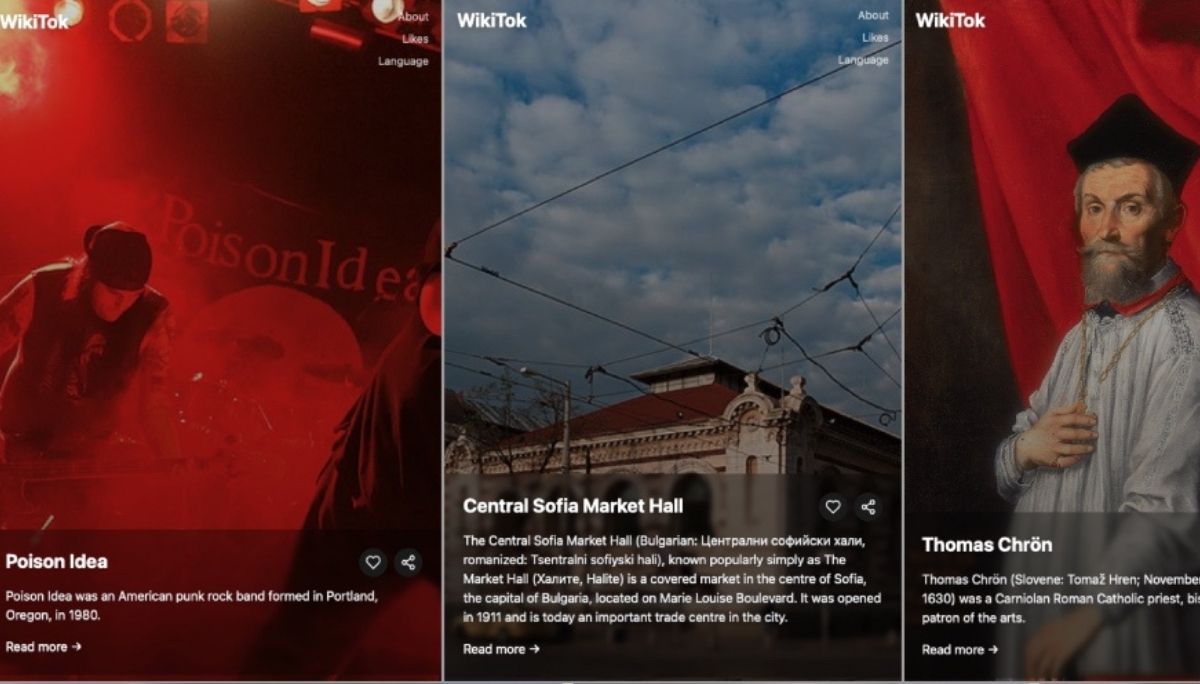The image size is (1200, 684).
Task: Change Language above Central Sofia Market Hall
Action: [x=863, y=60]
